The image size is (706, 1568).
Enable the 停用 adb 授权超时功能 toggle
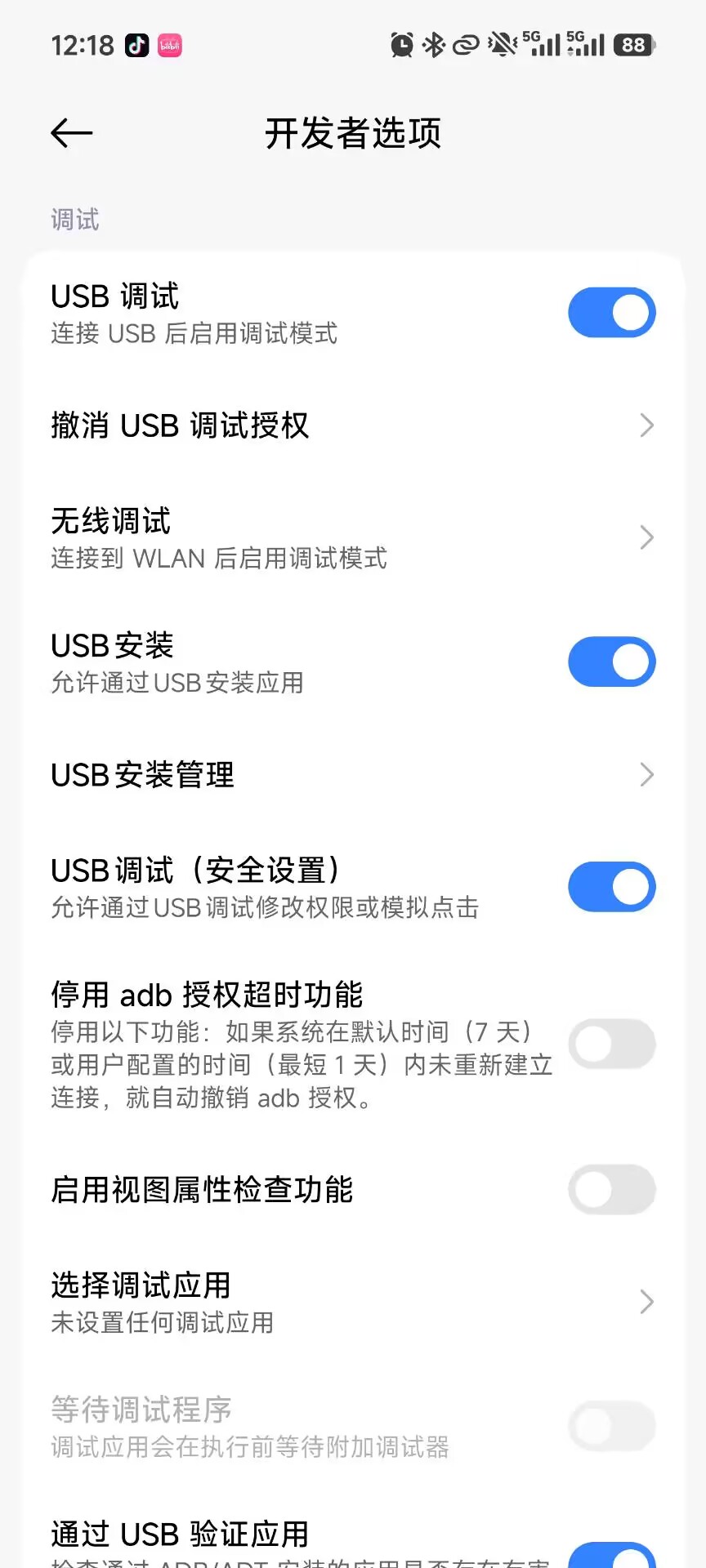click(x=612, y=1044)
